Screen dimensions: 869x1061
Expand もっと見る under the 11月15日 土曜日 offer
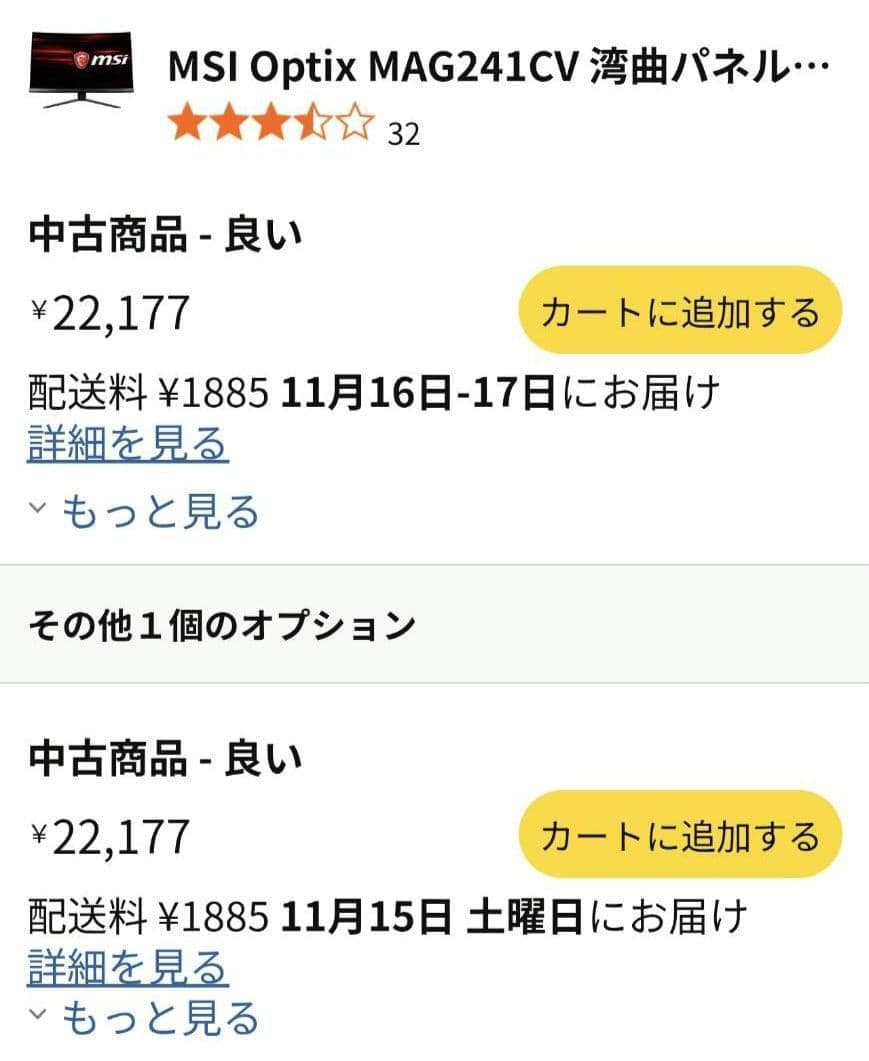[x=145, y=1019]
